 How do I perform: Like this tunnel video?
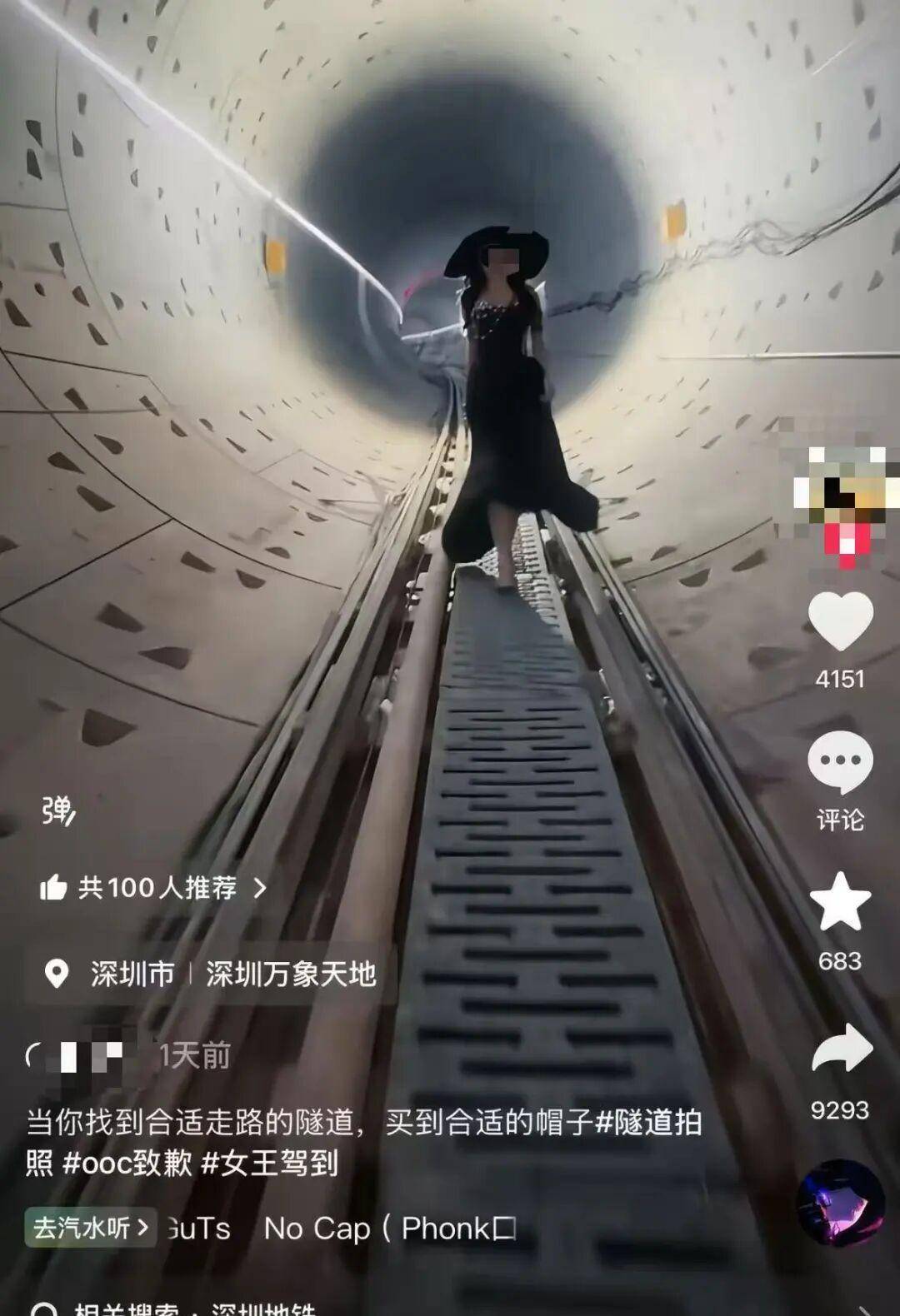tap(840, 622)
